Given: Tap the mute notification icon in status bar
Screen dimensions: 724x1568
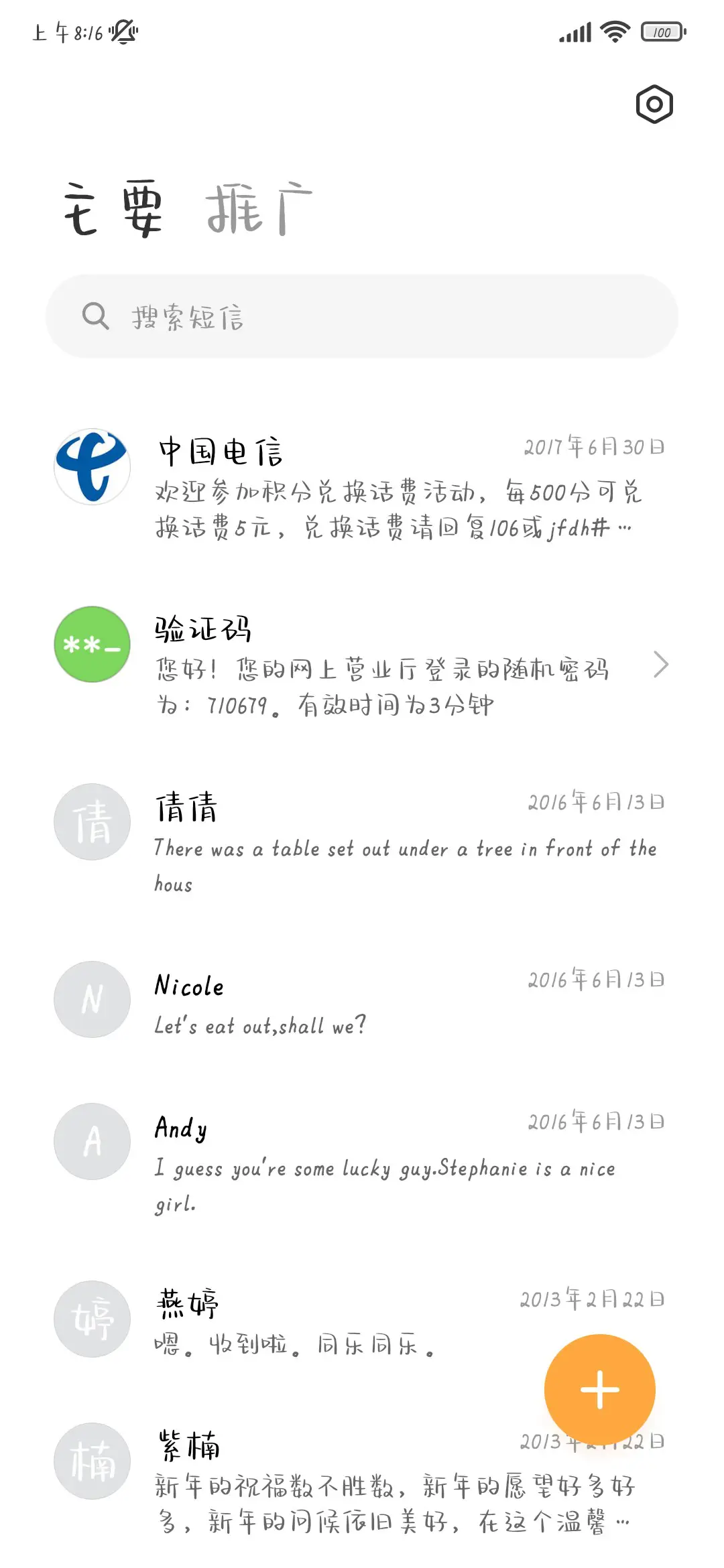Looking at the screenshot, I should coord(125,30).
